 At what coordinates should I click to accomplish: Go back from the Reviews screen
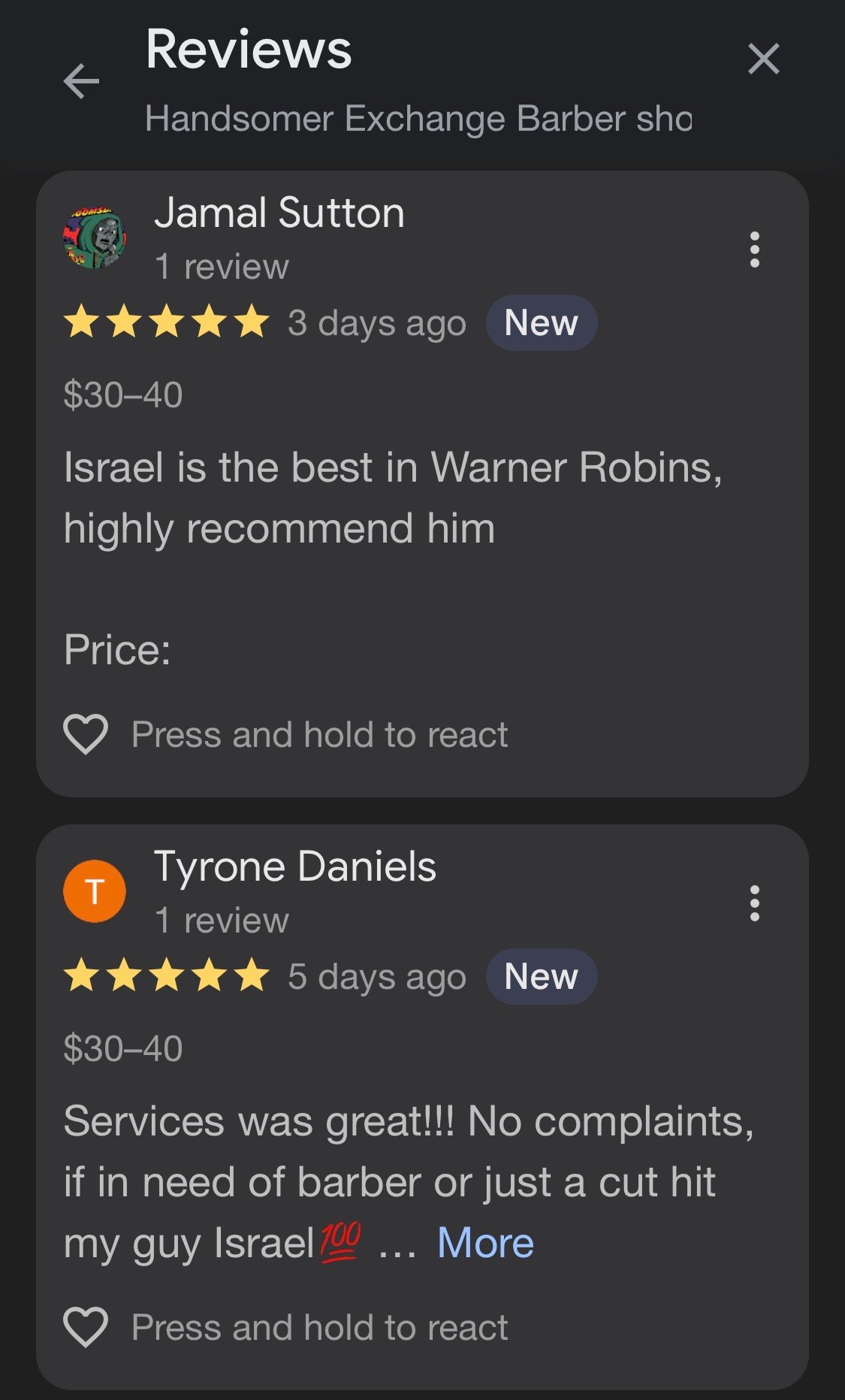click(x=81, y=81)
